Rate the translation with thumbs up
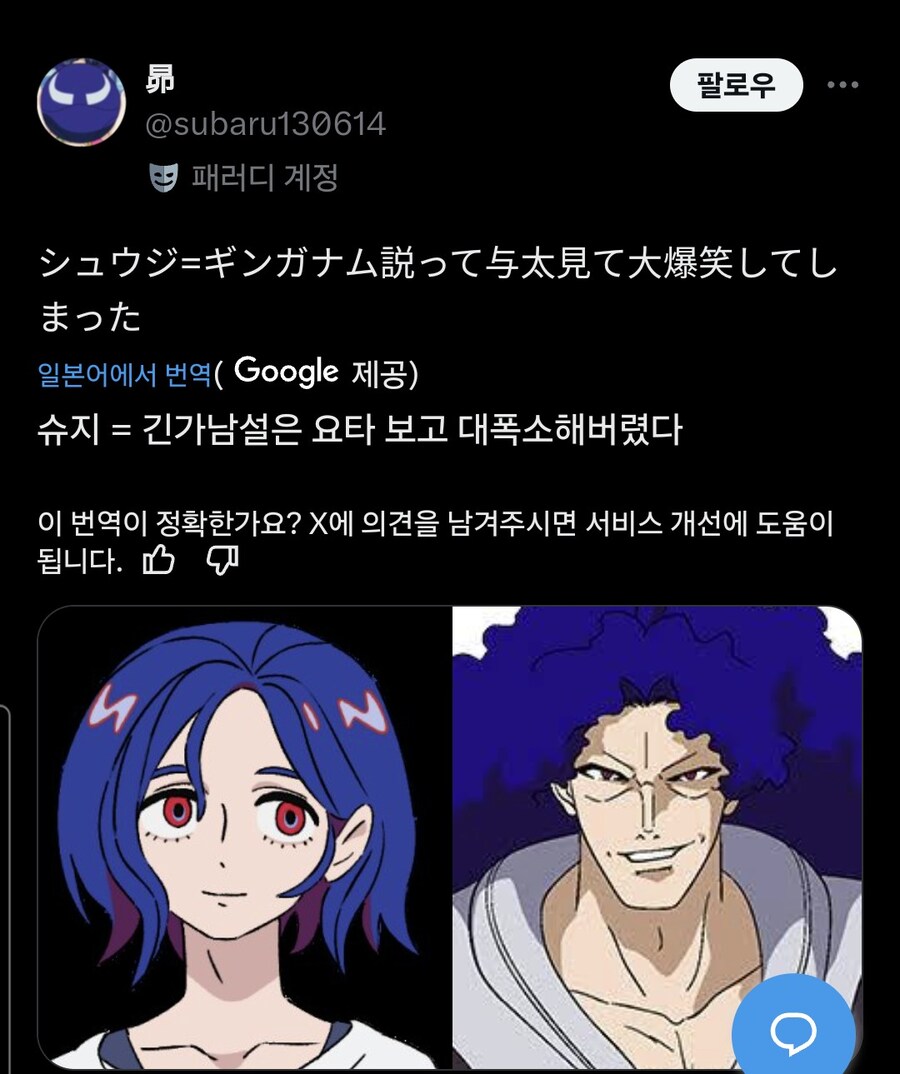This screenshot has width=900, height=1074. pyautogui.click(x=159, y=561)
